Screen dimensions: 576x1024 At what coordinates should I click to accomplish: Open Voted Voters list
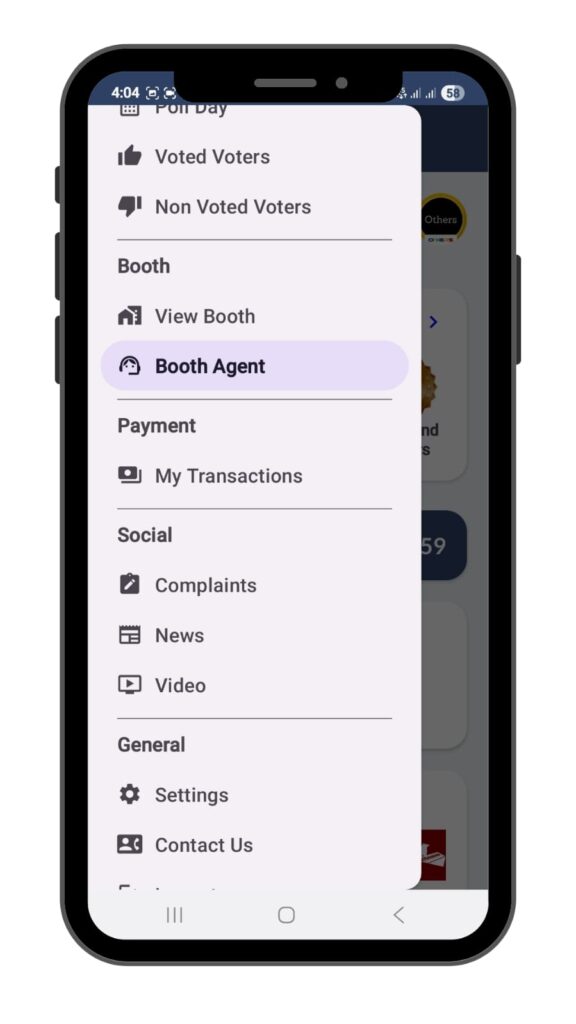coord(255,157)
